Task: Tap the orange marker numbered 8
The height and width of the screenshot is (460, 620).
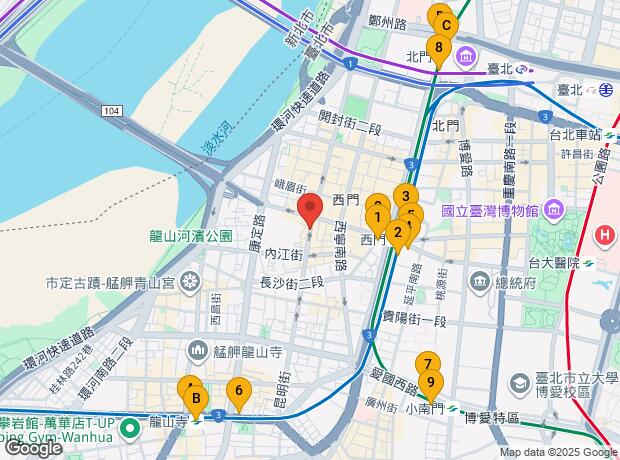Action: (x=439, y=51)
